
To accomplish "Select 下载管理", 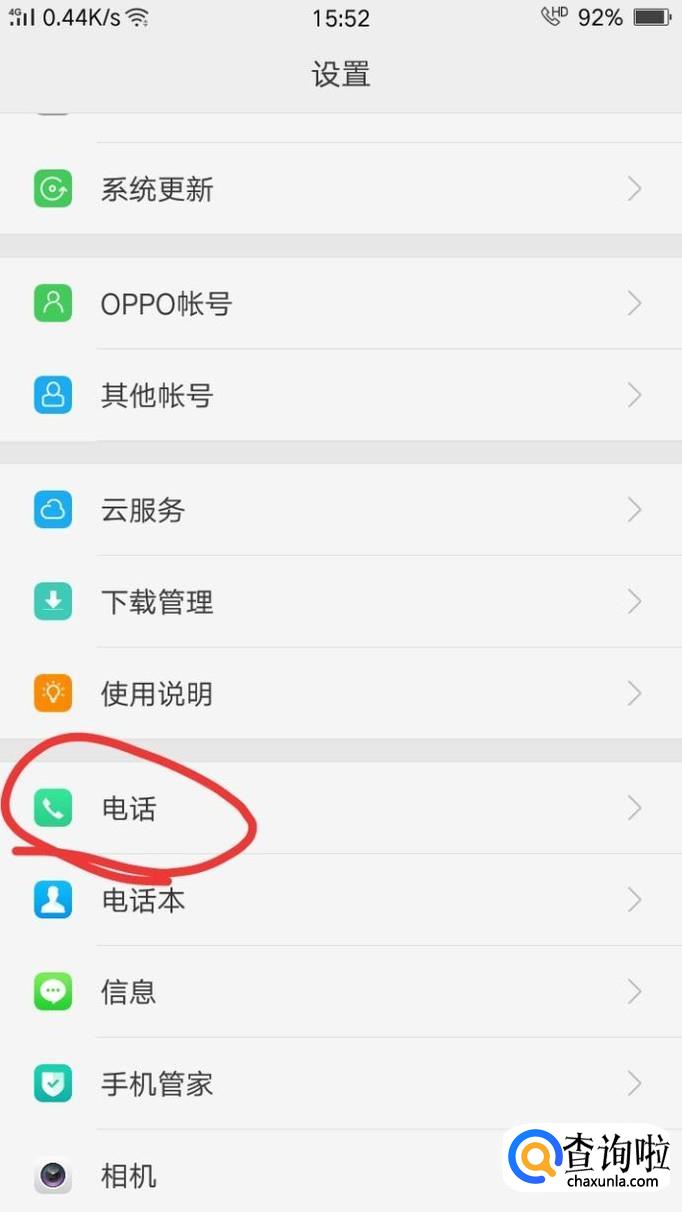I will coord(341,601).
